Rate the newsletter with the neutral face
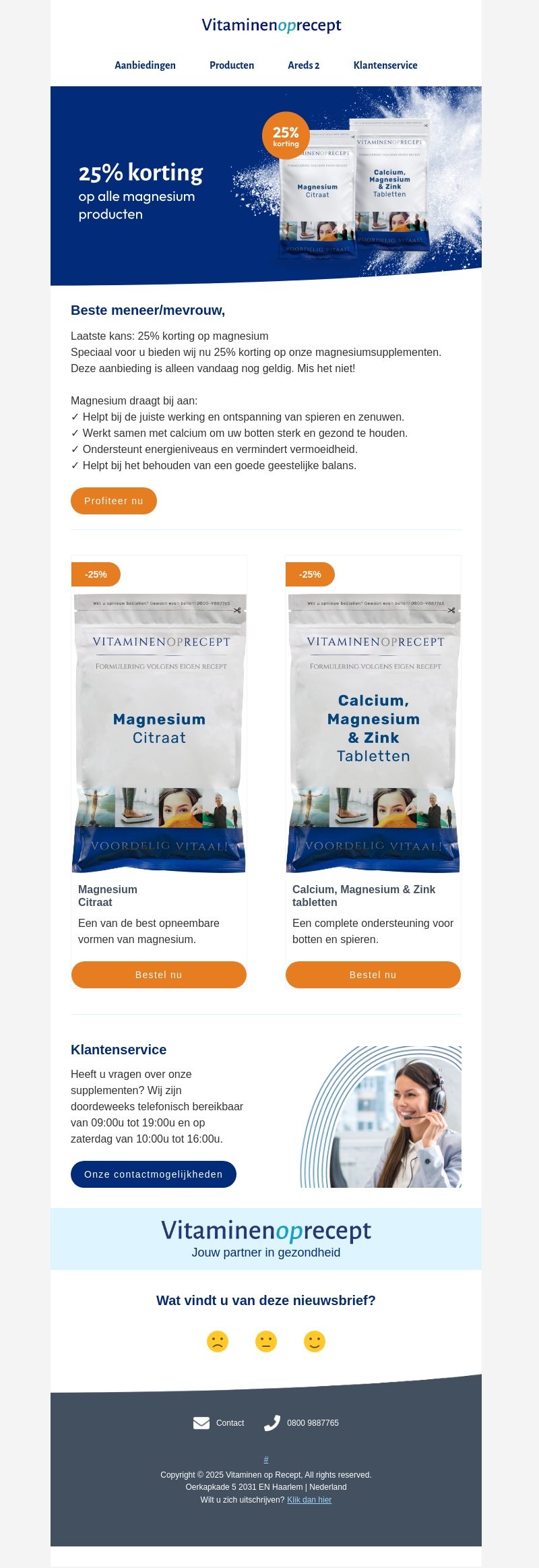Image resolution: width=539 pixels, height=1568 pixels. [266, 1341]
